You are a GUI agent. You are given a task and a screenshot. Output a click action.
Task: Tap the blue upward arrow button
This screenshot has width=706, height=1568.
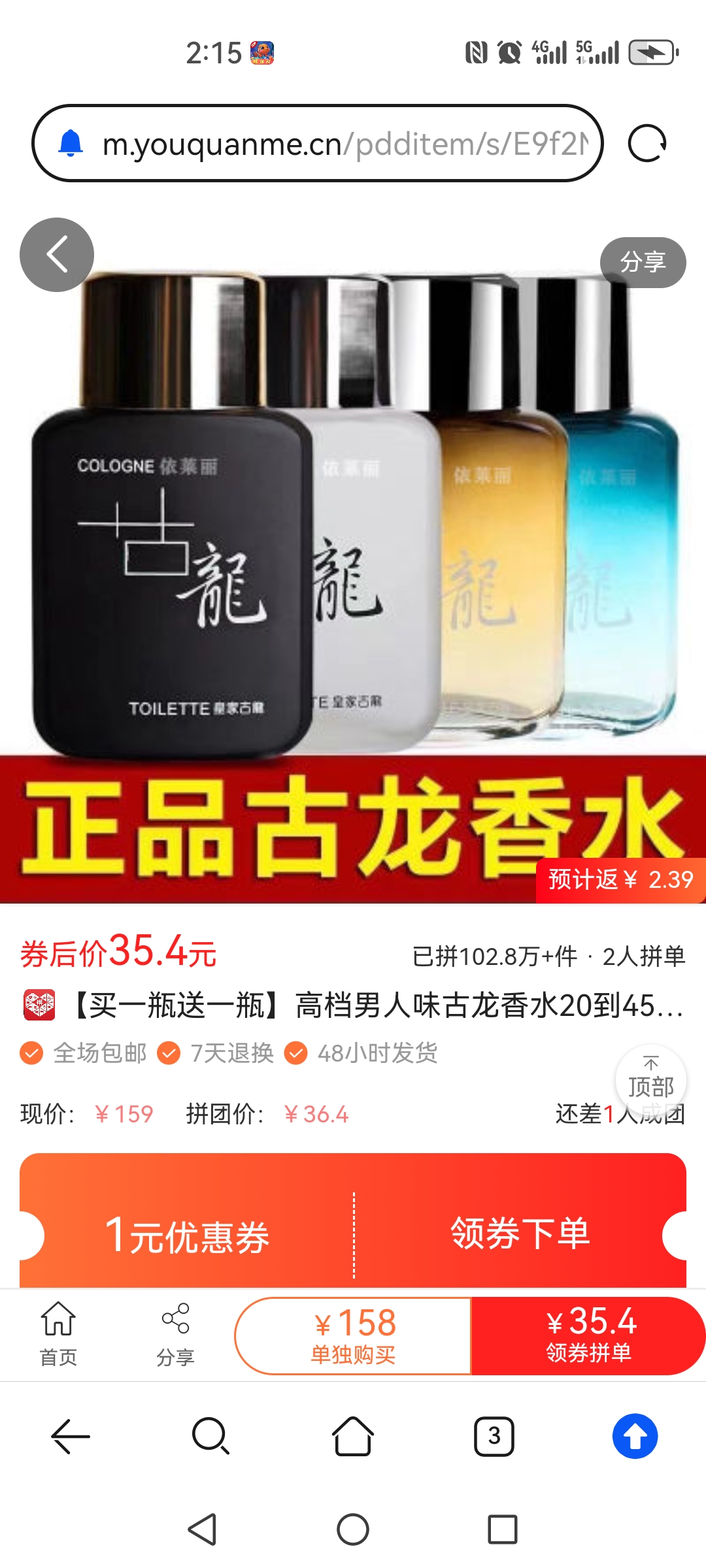[635, 1436]
